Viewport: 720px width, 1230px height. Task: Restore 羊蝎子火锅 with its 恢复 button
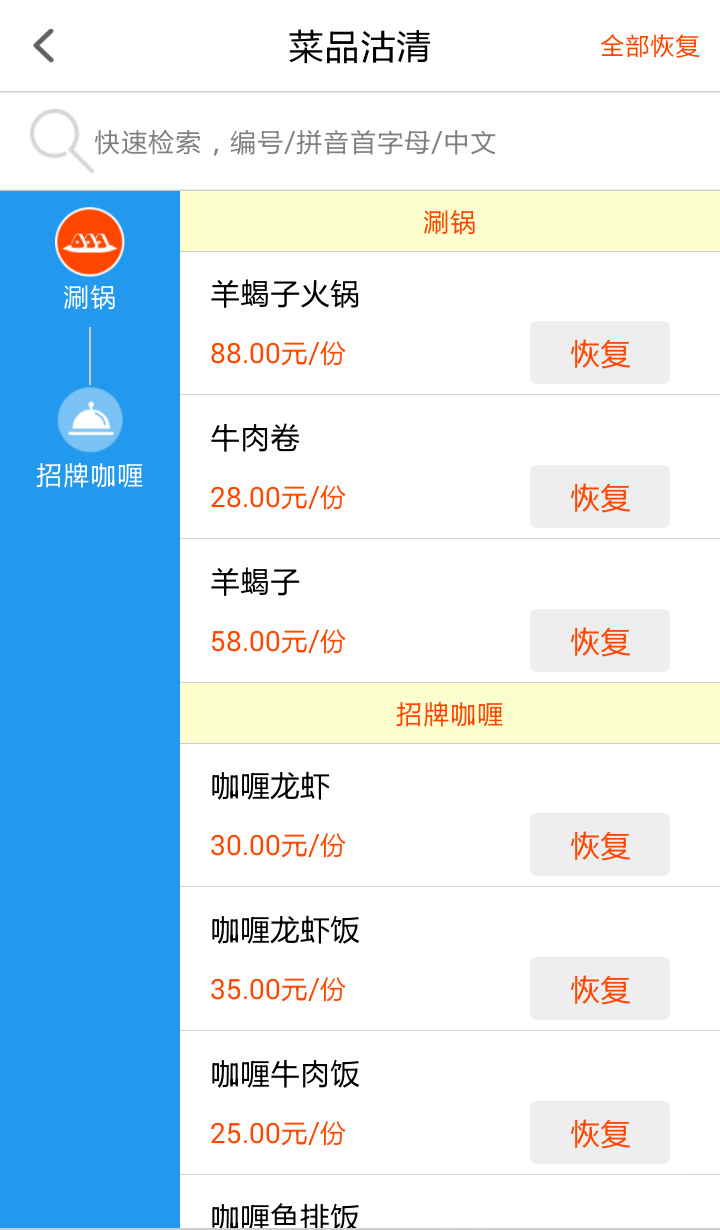coord(600,353)
